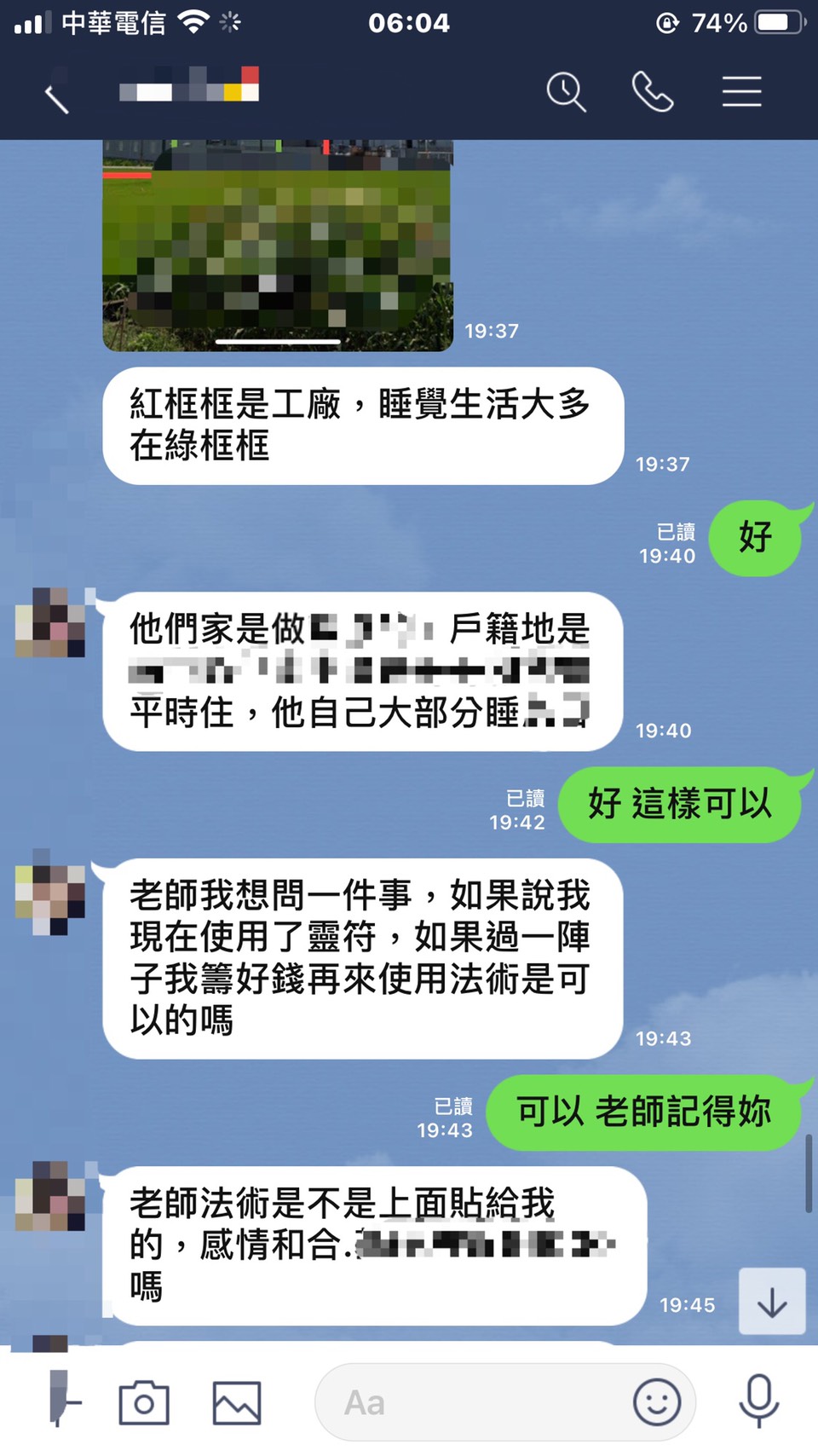Record a voice message with microphone

tap(758, 1401)
